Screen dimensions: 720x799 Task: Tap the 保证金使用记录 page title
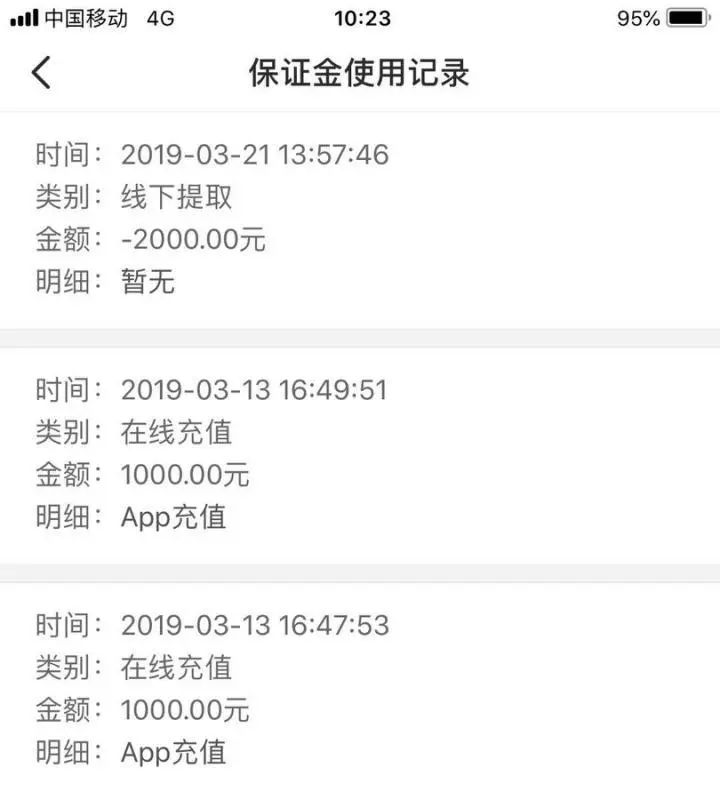[x=359, y=73]
